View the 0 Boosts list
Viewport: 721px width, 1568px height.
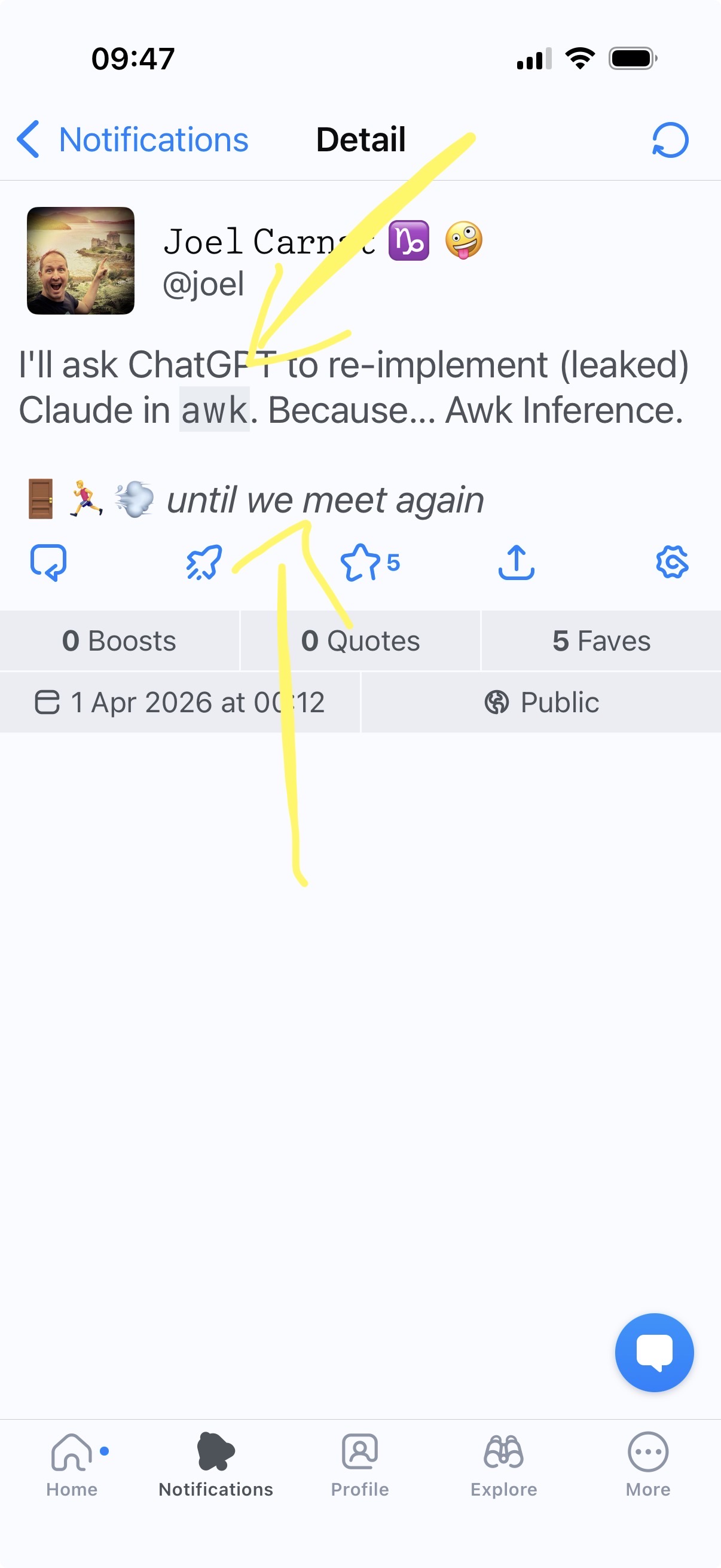119,641
